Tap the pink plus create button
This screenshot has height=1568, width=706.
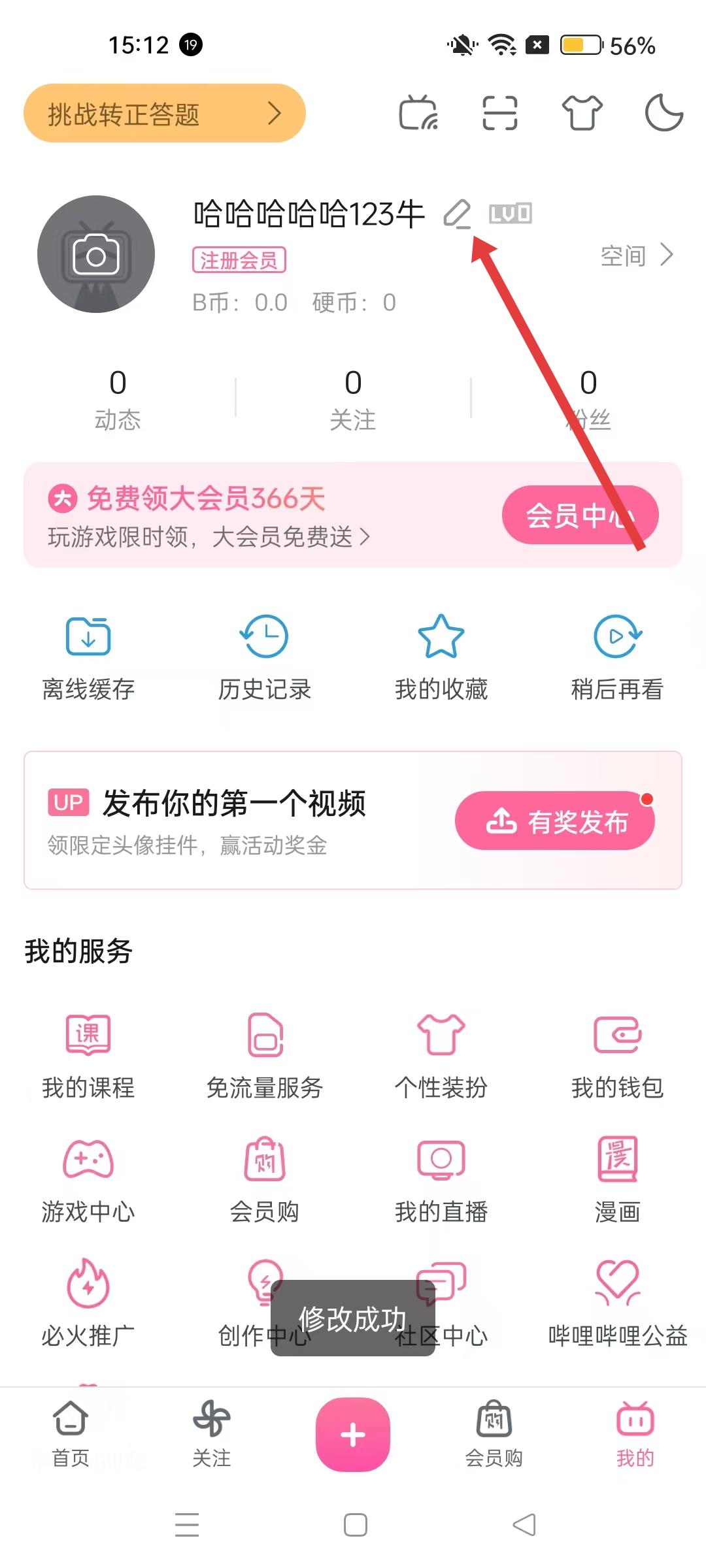353,1434
